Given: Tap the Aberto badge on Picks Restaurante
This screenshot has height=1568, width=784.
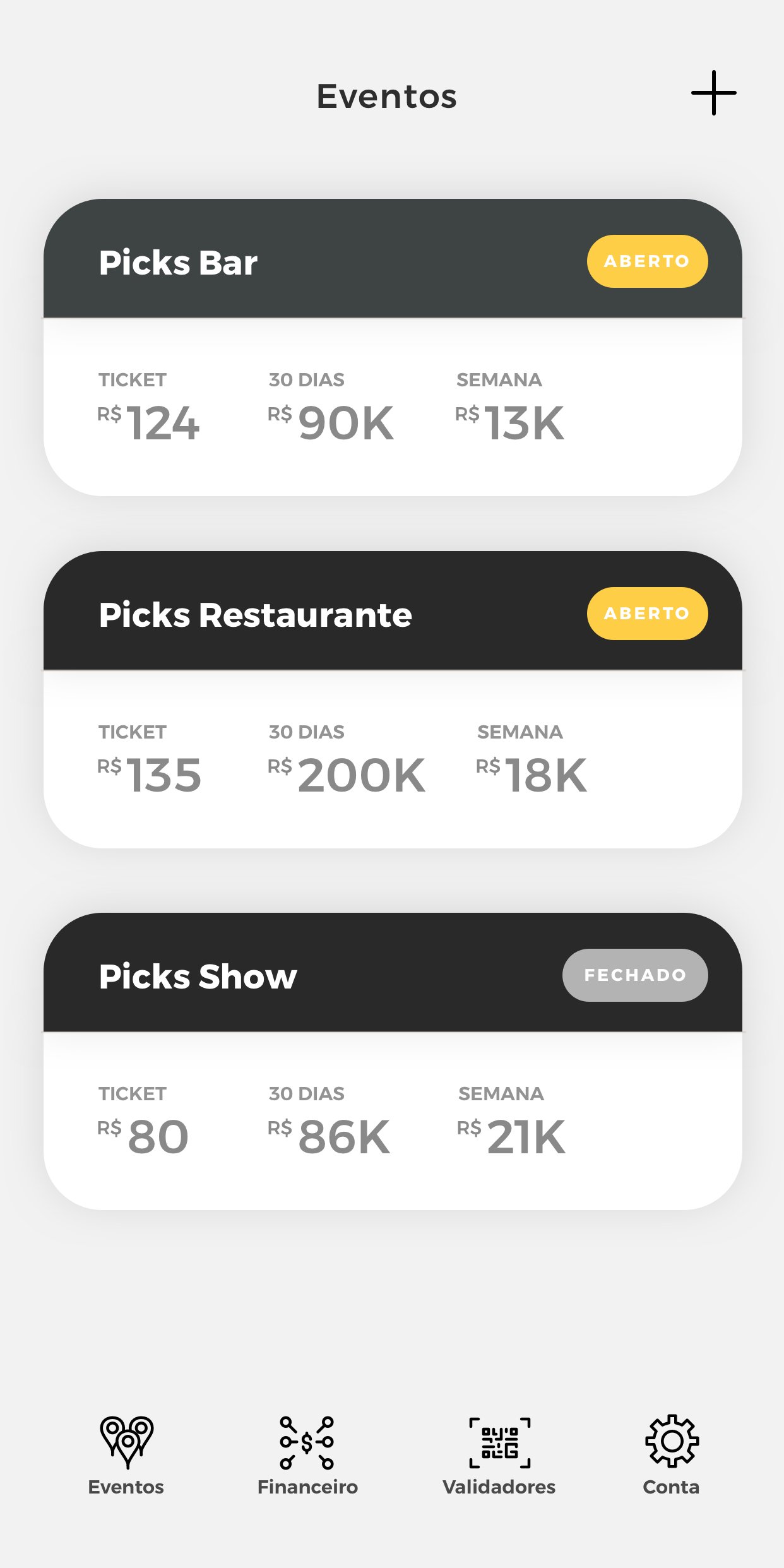Looking at the screenshot, I should (647, 614).
